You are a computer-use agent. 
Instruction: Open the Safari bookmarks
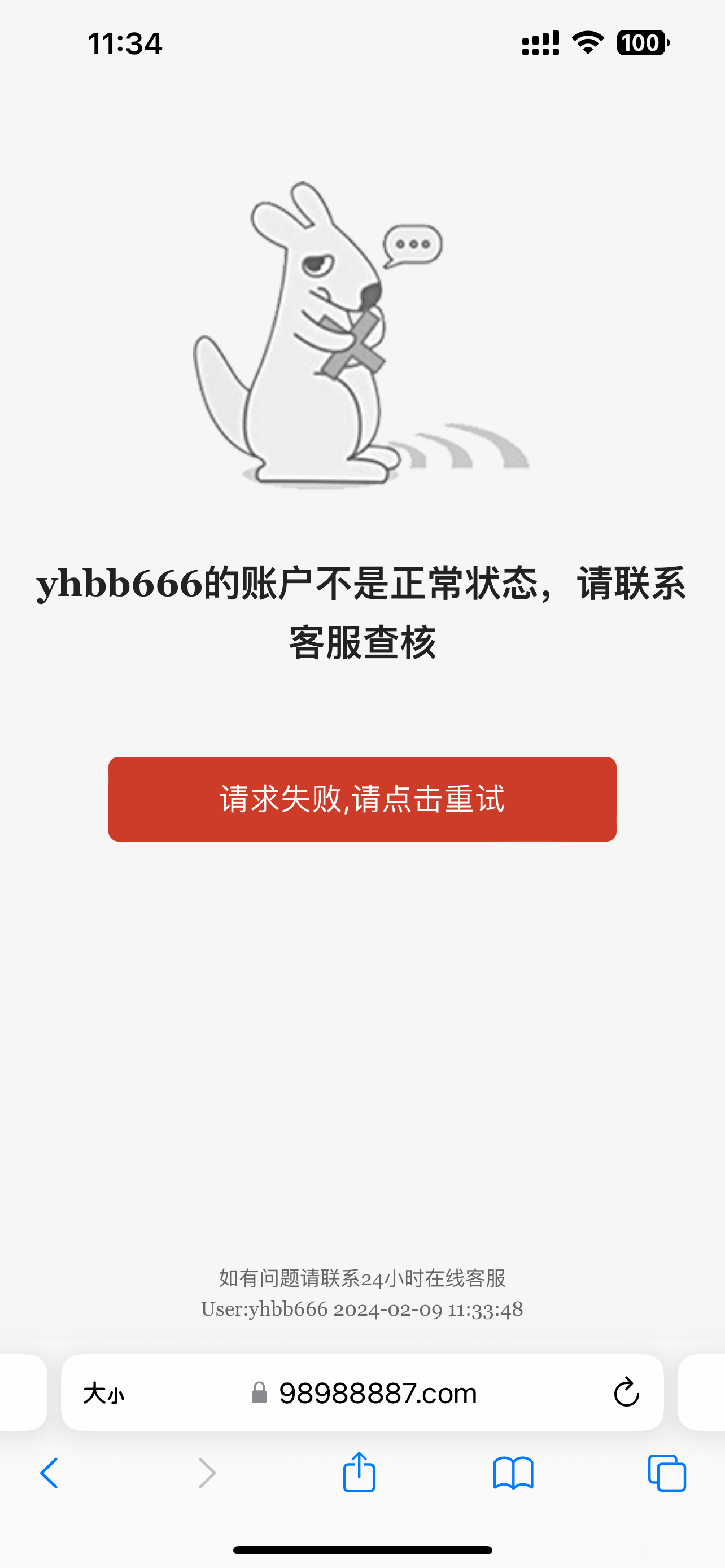[513, 1473]
